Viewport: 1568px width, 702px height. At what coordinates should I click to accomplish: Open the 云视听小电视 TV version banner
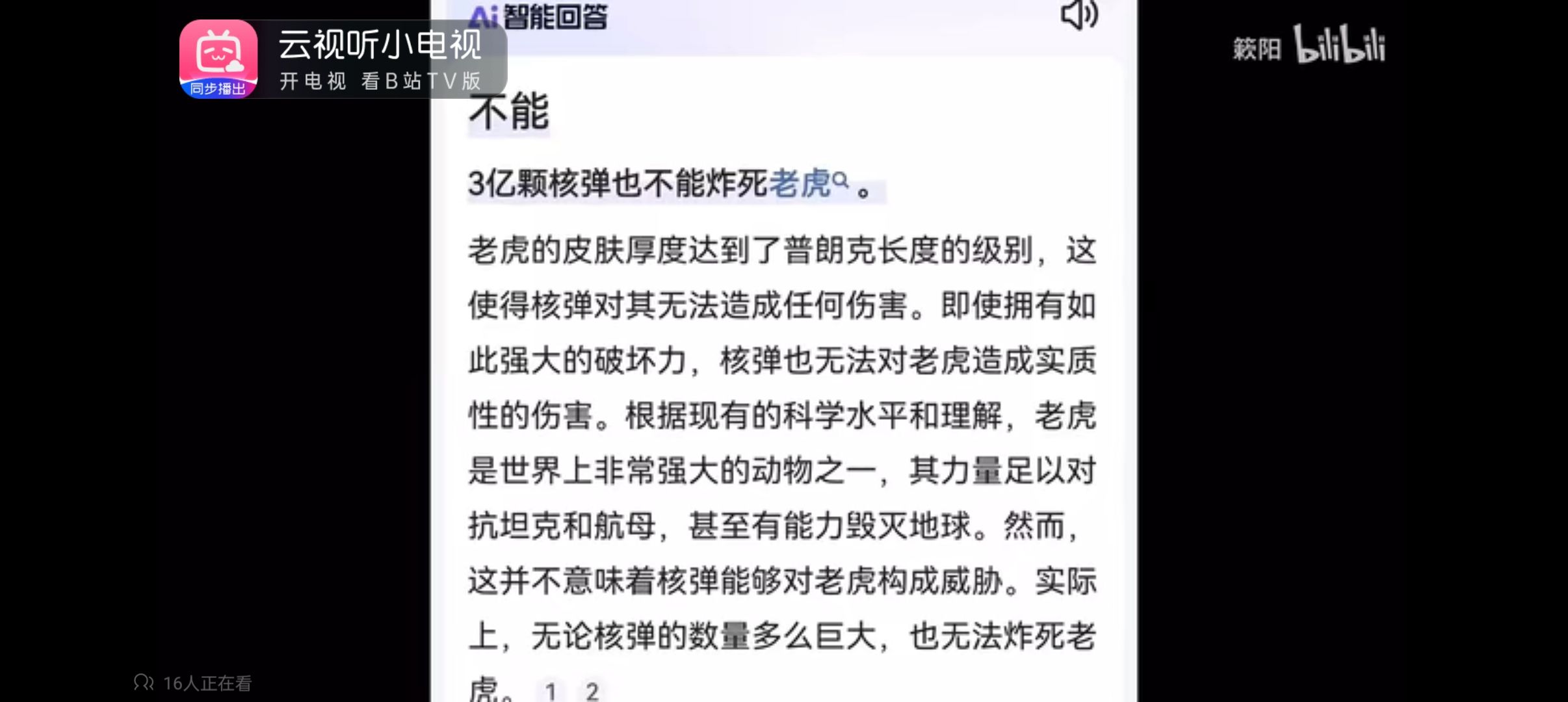(343, 60)
